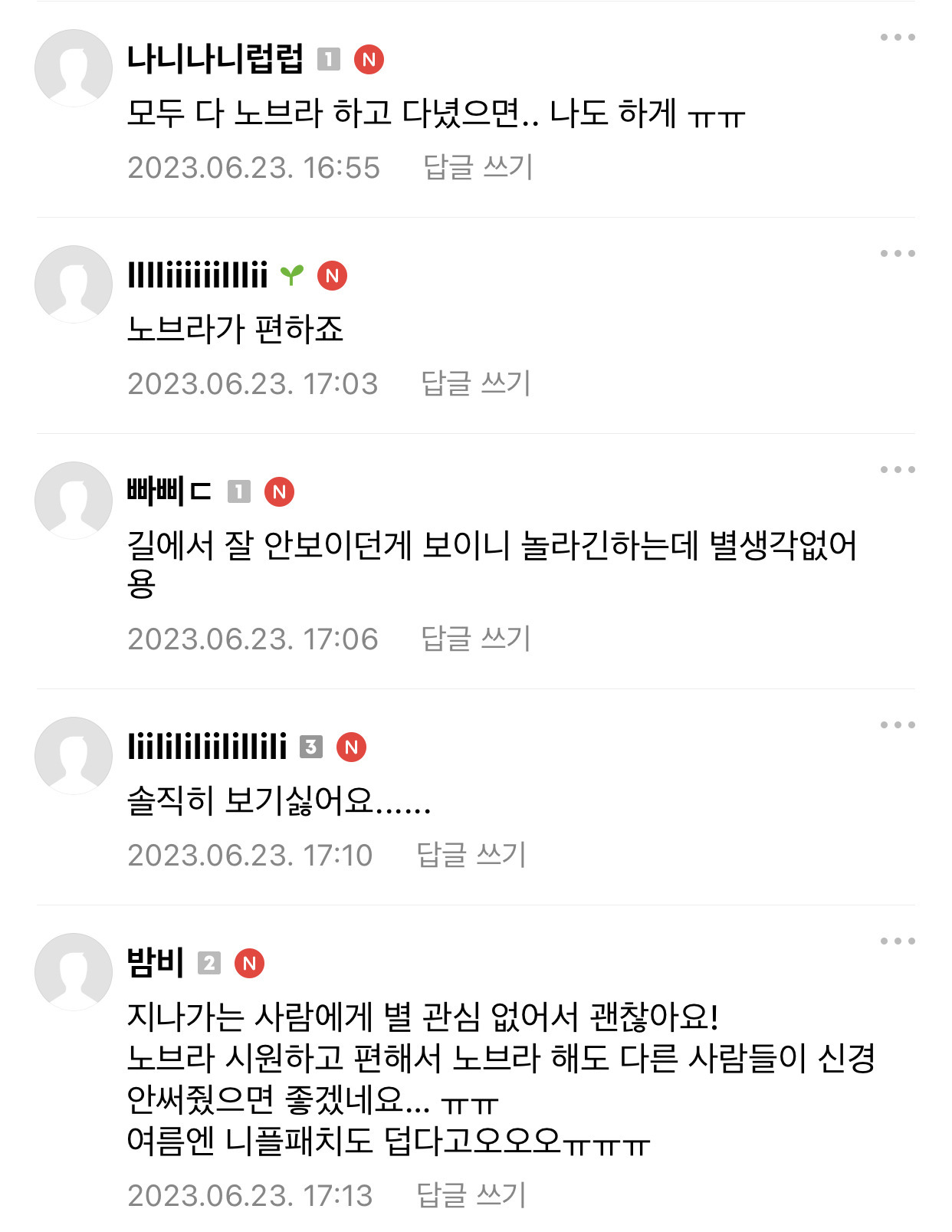Open 밤비's profile from username
Viewport: 952px width, 1232px height.
tap(156, 962)
